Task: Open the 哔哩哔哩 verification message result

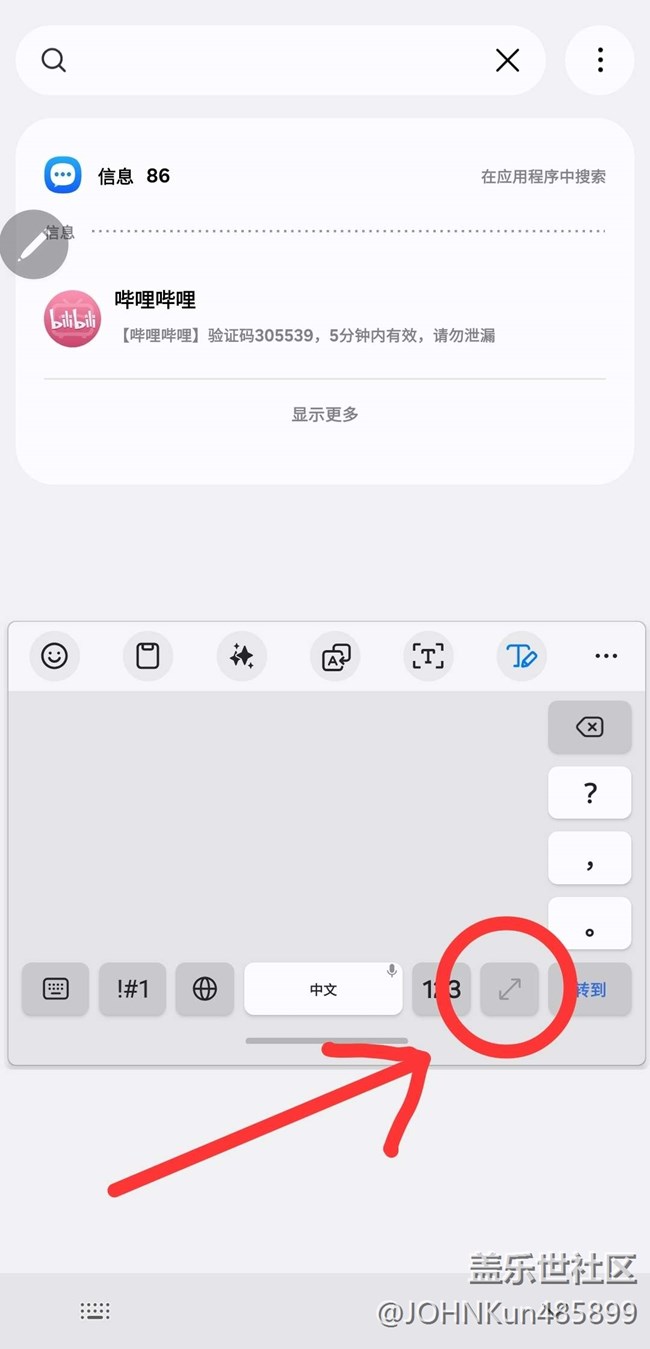Action: tap(324, 318)
